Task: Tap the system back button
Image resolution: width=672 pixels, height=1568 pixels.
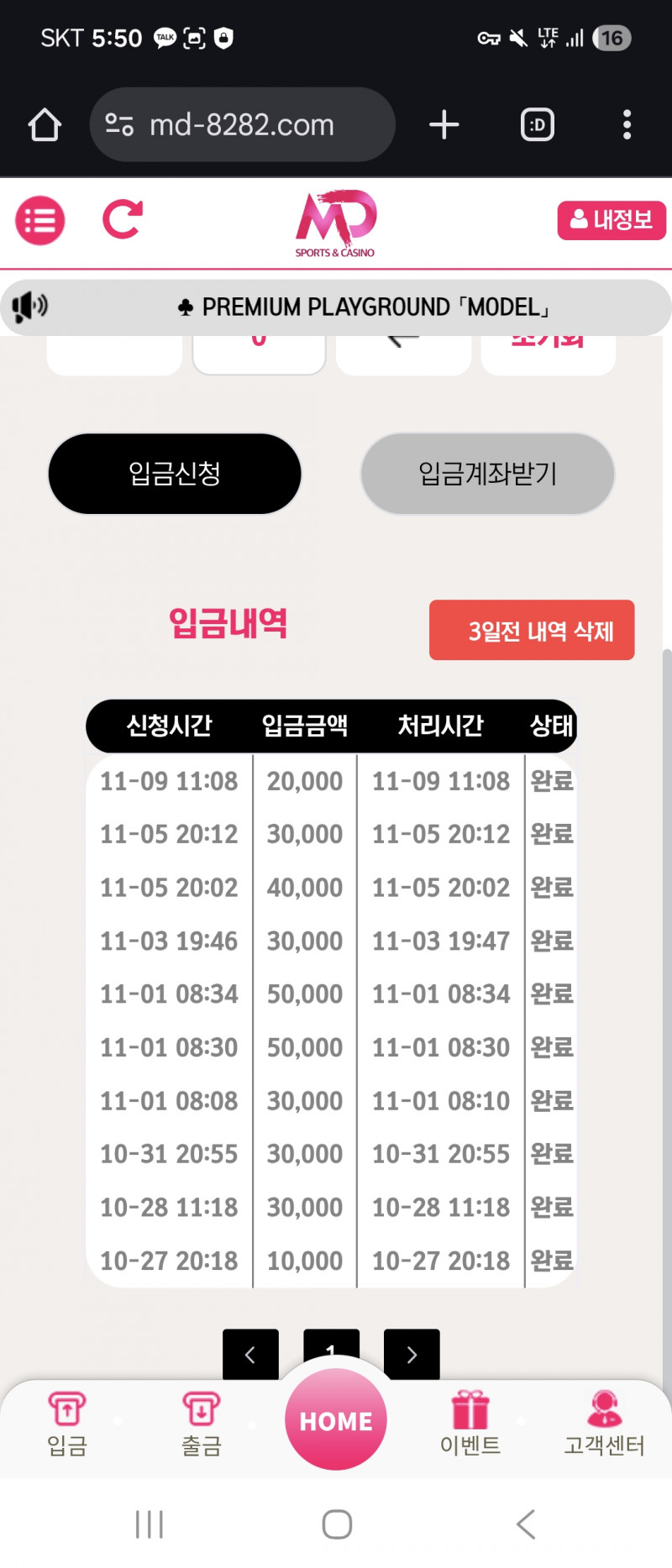Action: point(526,1523)
